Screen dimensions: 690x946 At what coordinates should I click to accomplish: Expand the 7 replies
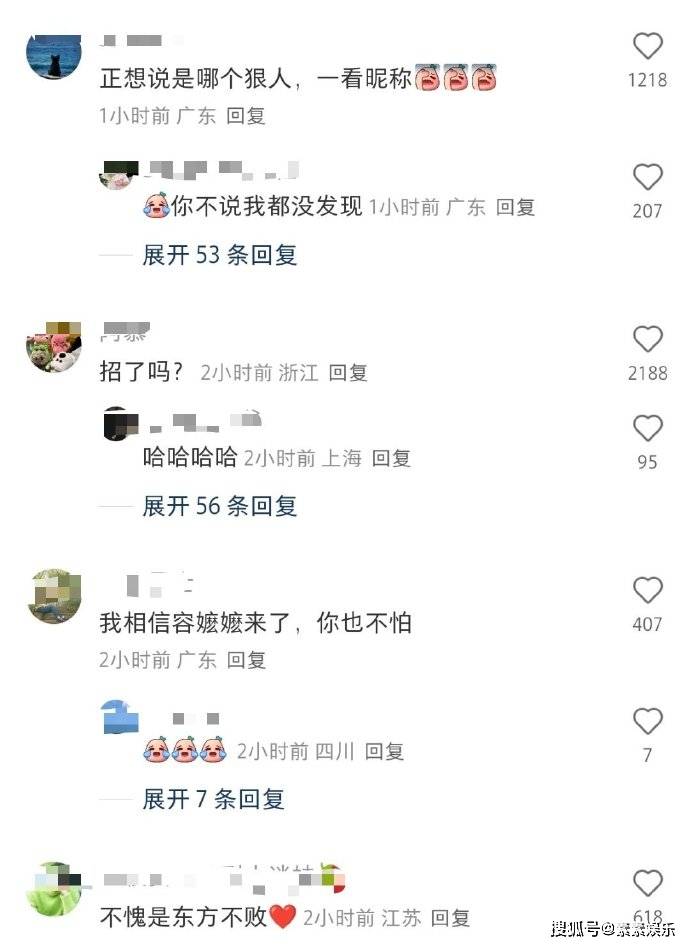(213, 799)
